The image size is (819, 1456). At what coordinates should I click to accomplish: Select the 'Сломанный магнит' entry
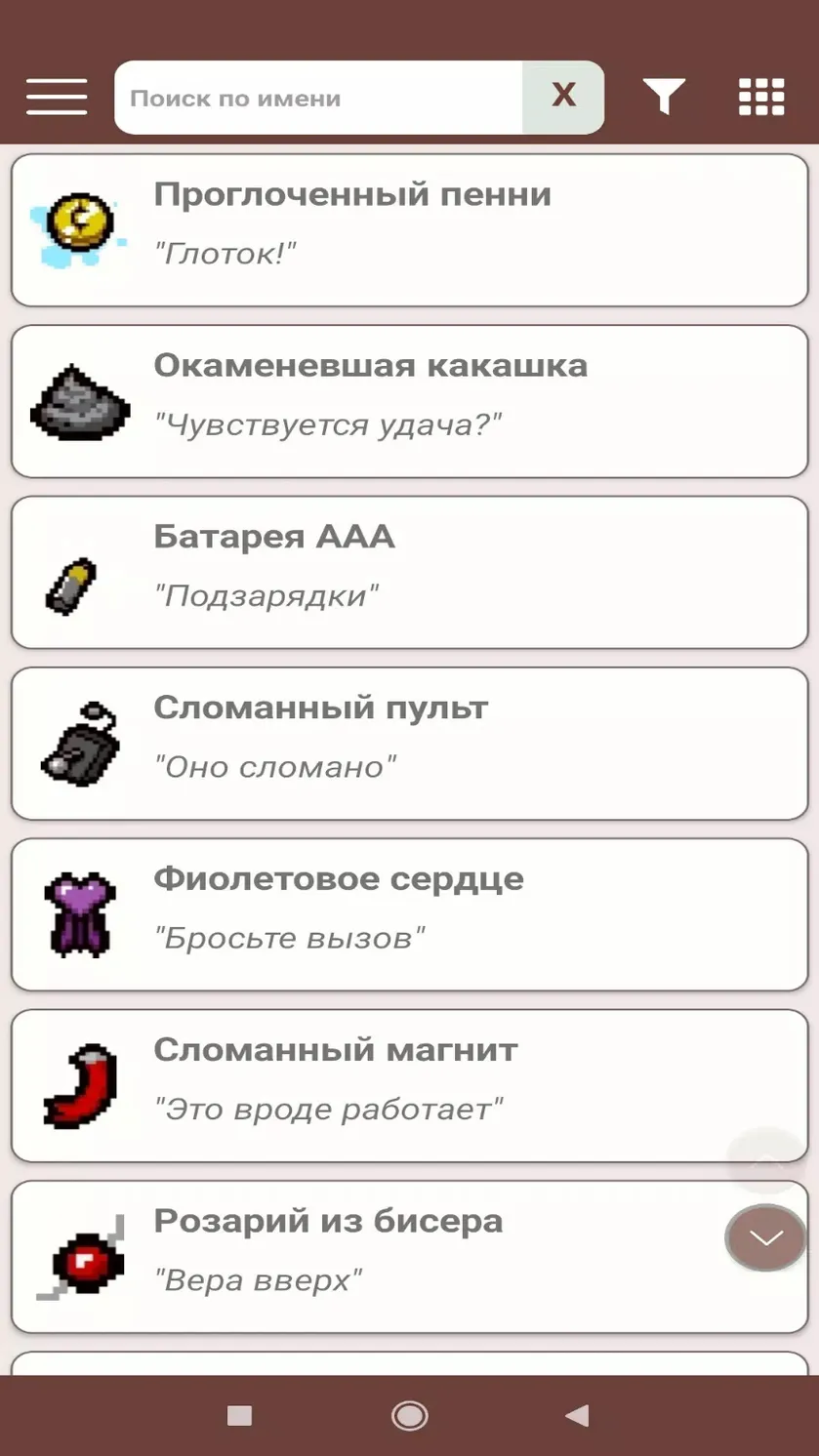point(410,1085)
